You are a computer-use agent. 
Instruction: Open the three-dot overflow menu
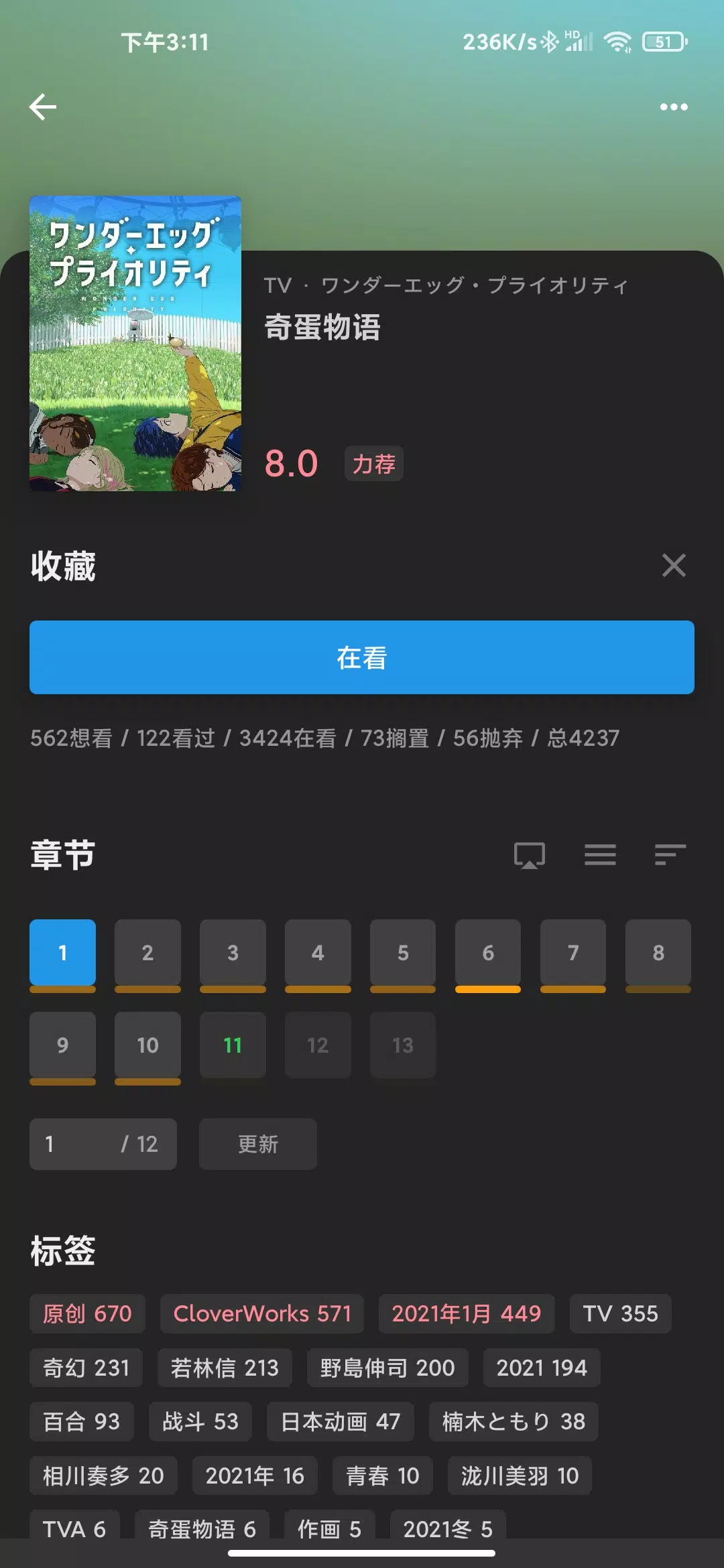click(674, 107)
